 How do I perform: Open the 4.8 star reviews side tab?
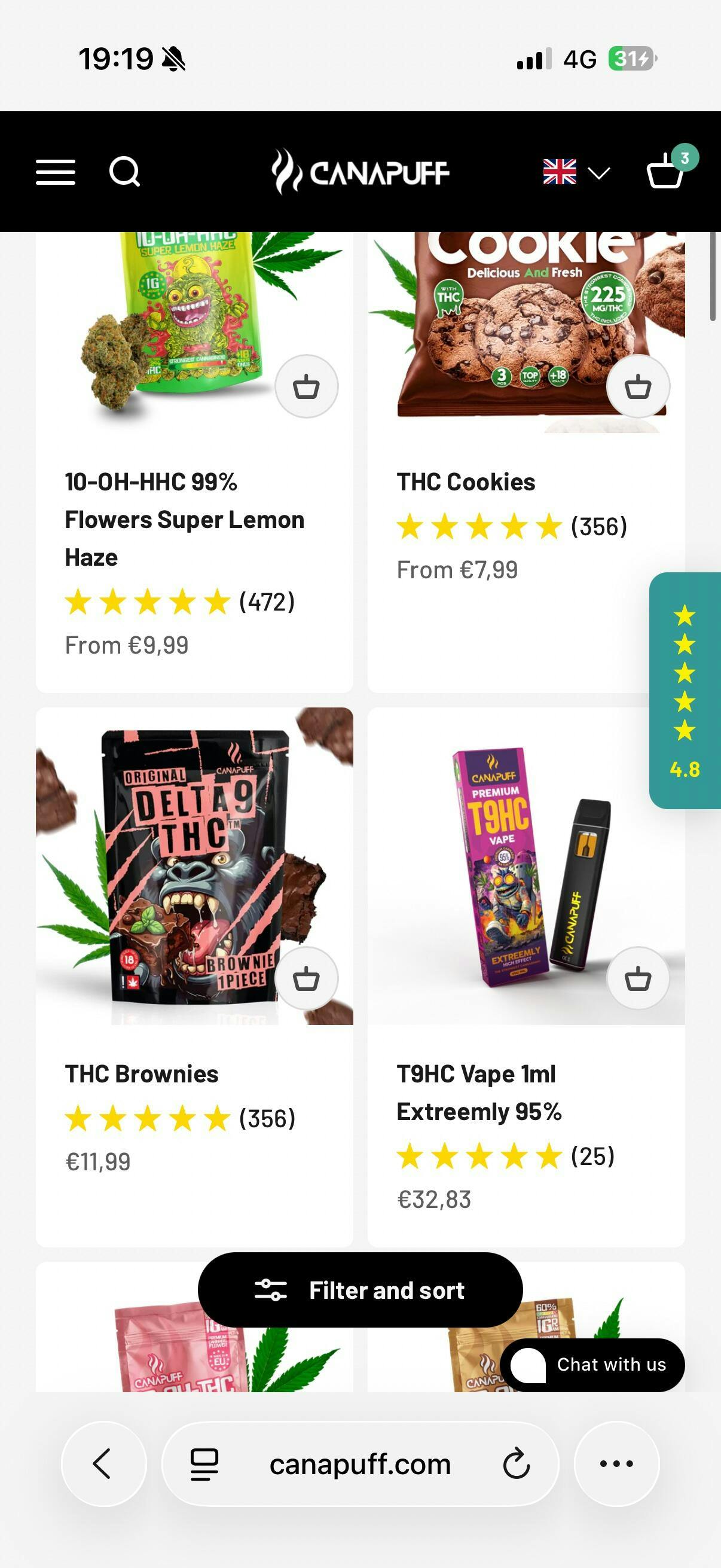(685, 690)
